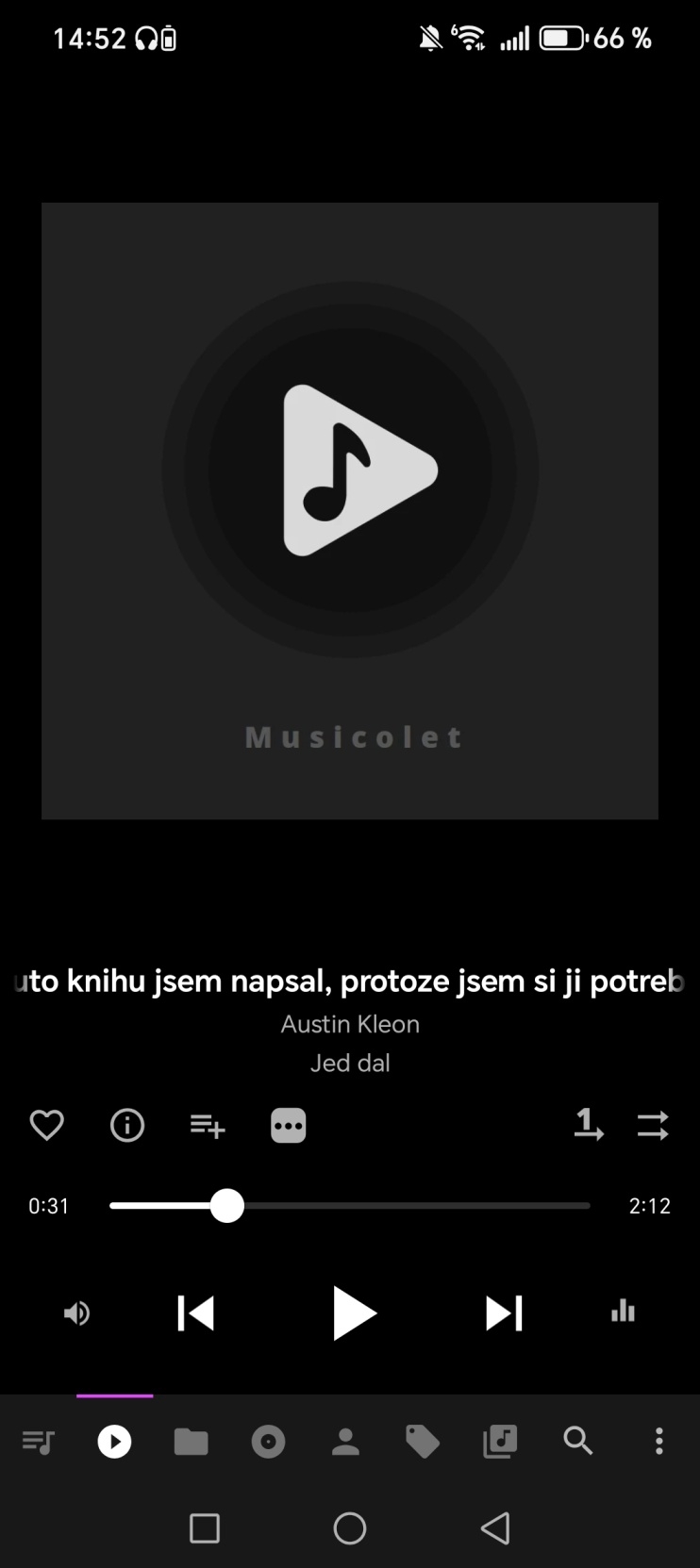Viewport: 700px width, 1568px height.
Task: Toggle shuffle playback
Action: click(x=653, y=1125)
